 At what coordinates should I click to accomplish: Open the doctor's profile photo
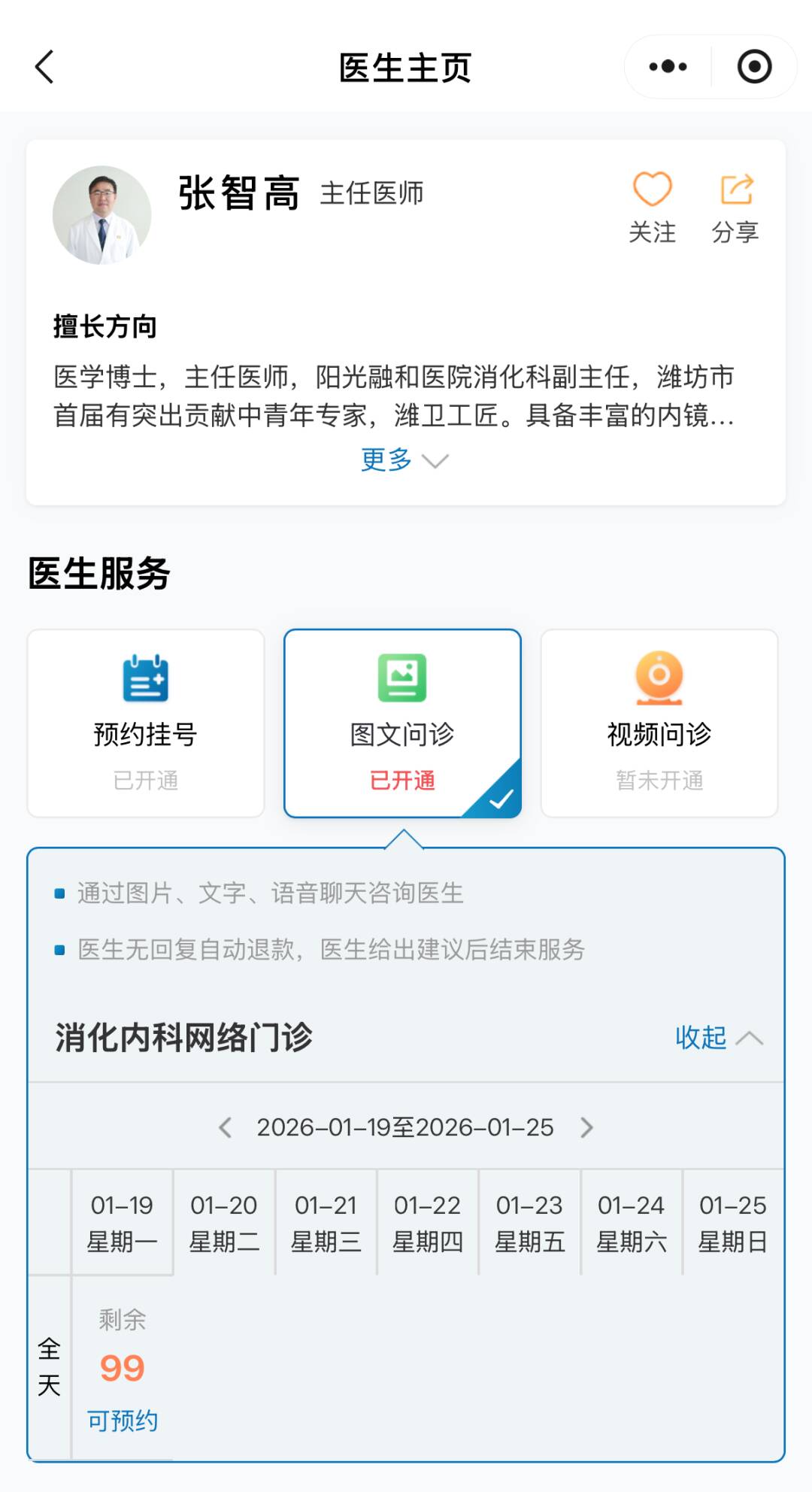(102, 215)
